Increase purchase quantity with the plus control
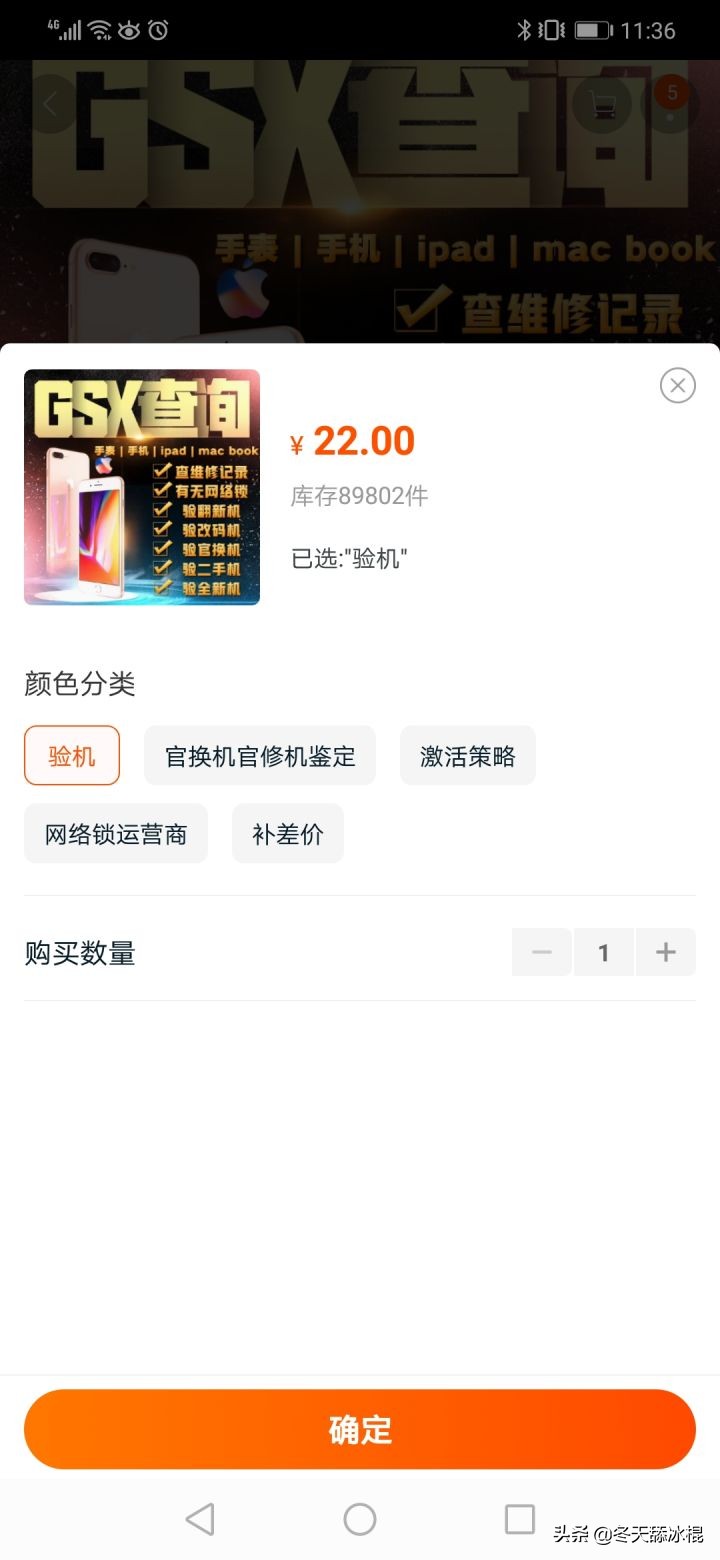The width and height of the screenshot is (720, 1560). pos(665,952)
